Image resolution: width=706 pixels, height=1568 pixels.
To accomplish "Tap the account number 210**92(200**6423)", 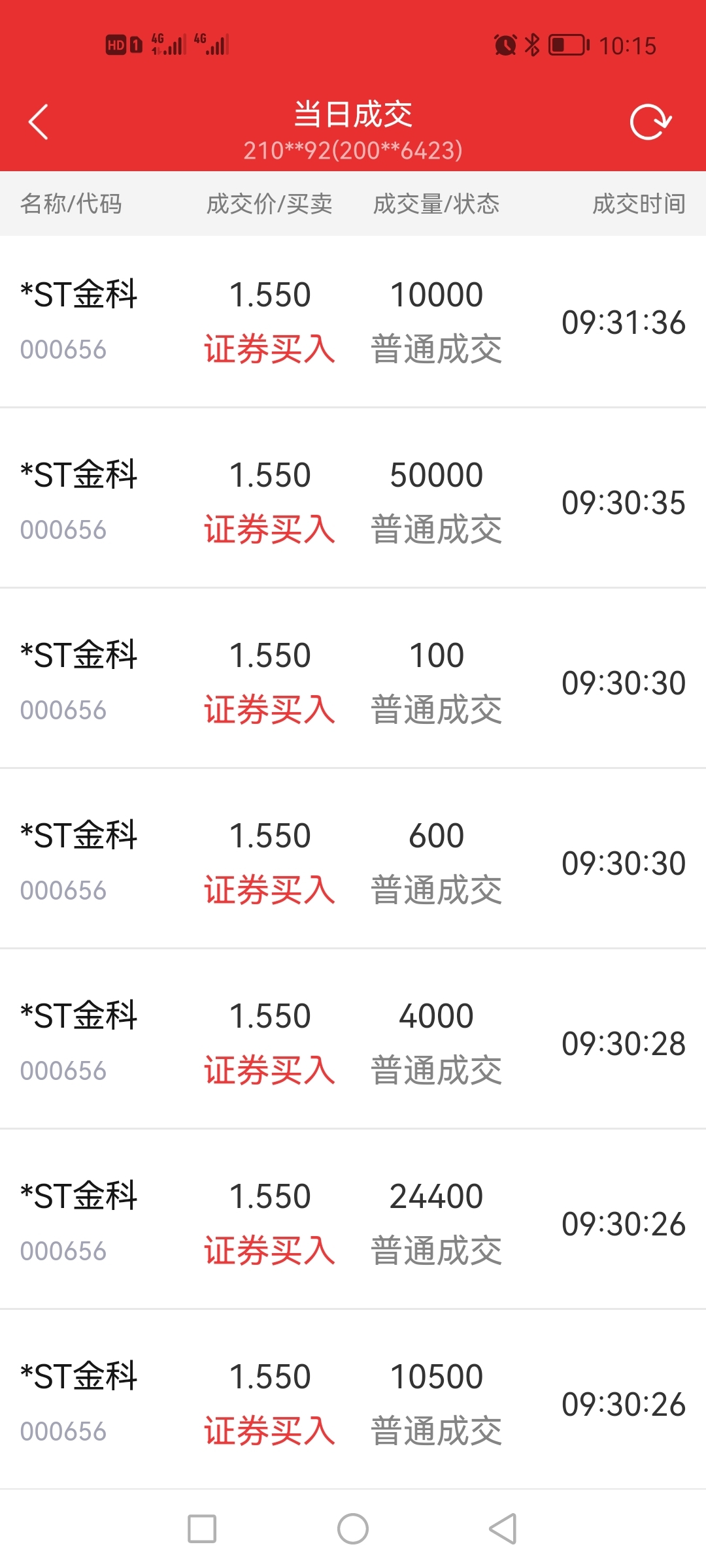I will pyautogui.click(x=353, y=150).
